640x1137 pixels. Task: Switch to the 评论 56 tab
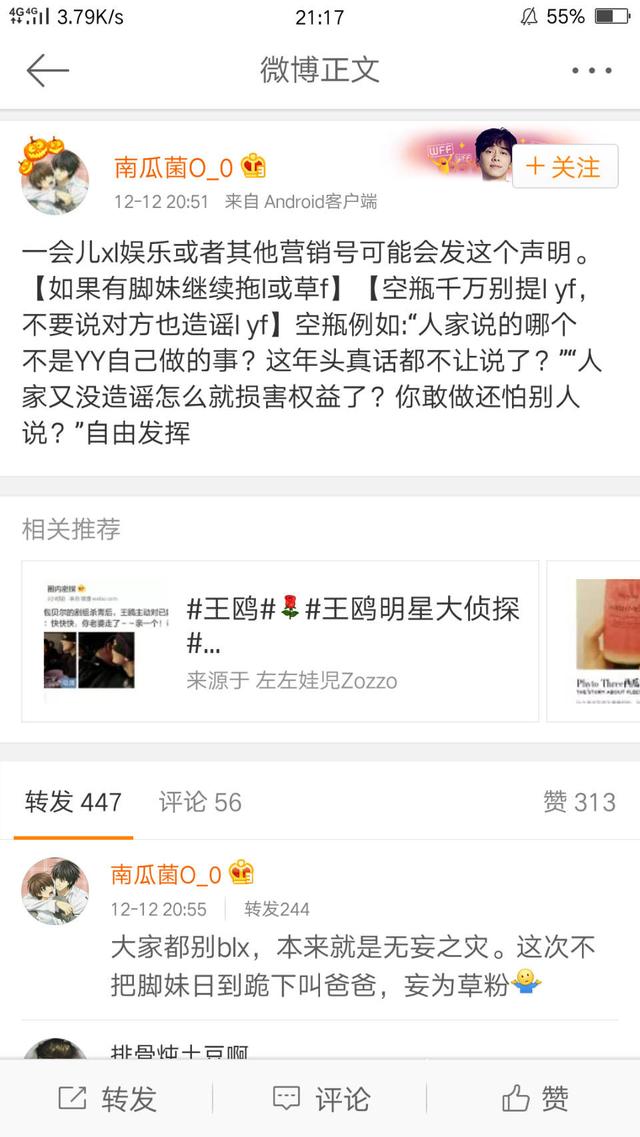200,802
